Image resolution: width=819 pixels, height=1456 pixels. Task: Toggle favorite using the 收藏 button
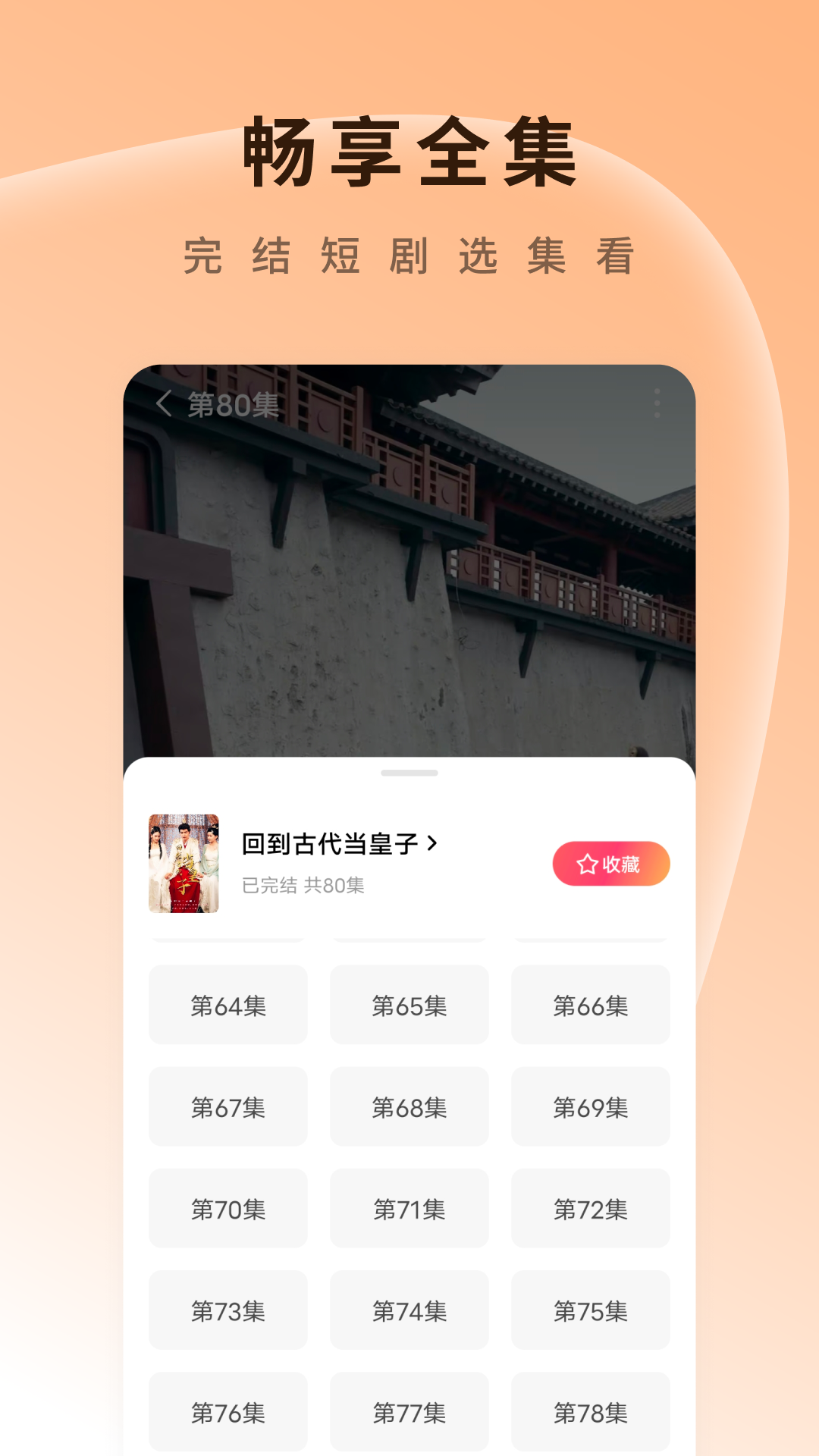coord(611,863)
